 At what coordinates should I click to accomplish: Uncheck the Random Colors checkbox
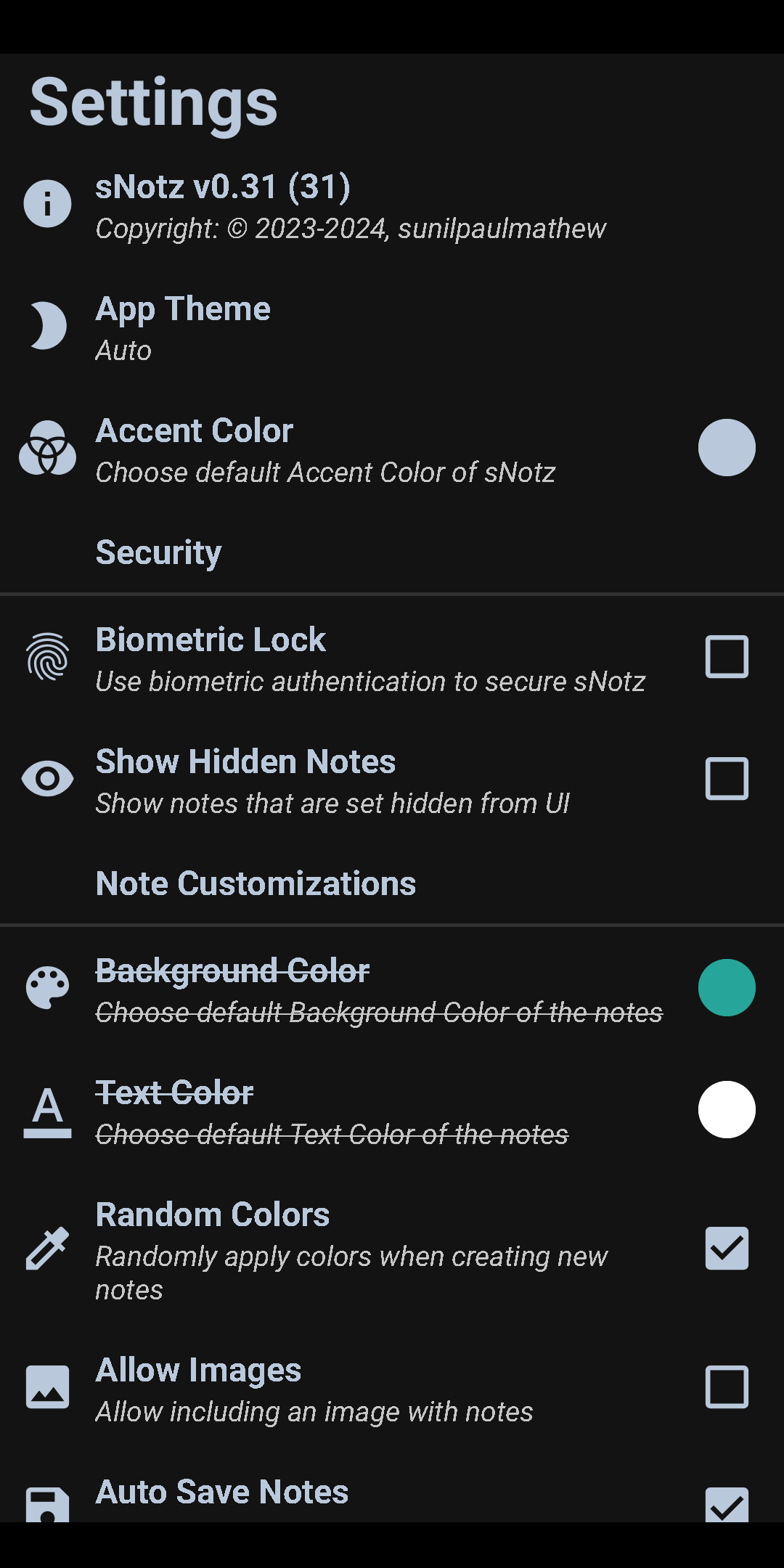(726, 1249)
